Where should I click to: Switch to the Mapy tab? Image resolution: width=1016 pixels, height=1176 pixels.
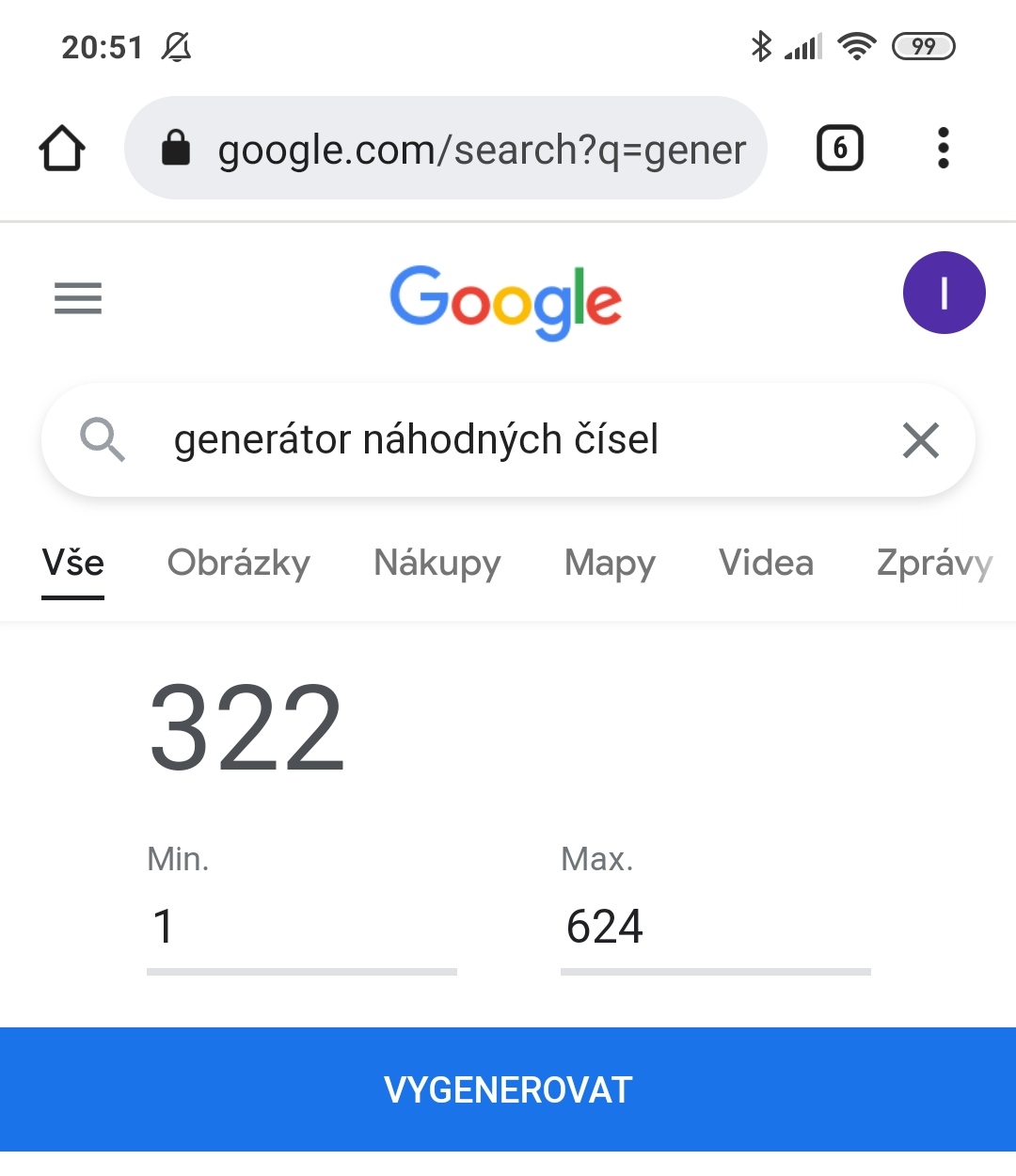pyautogui.click(x=610, y=563)
